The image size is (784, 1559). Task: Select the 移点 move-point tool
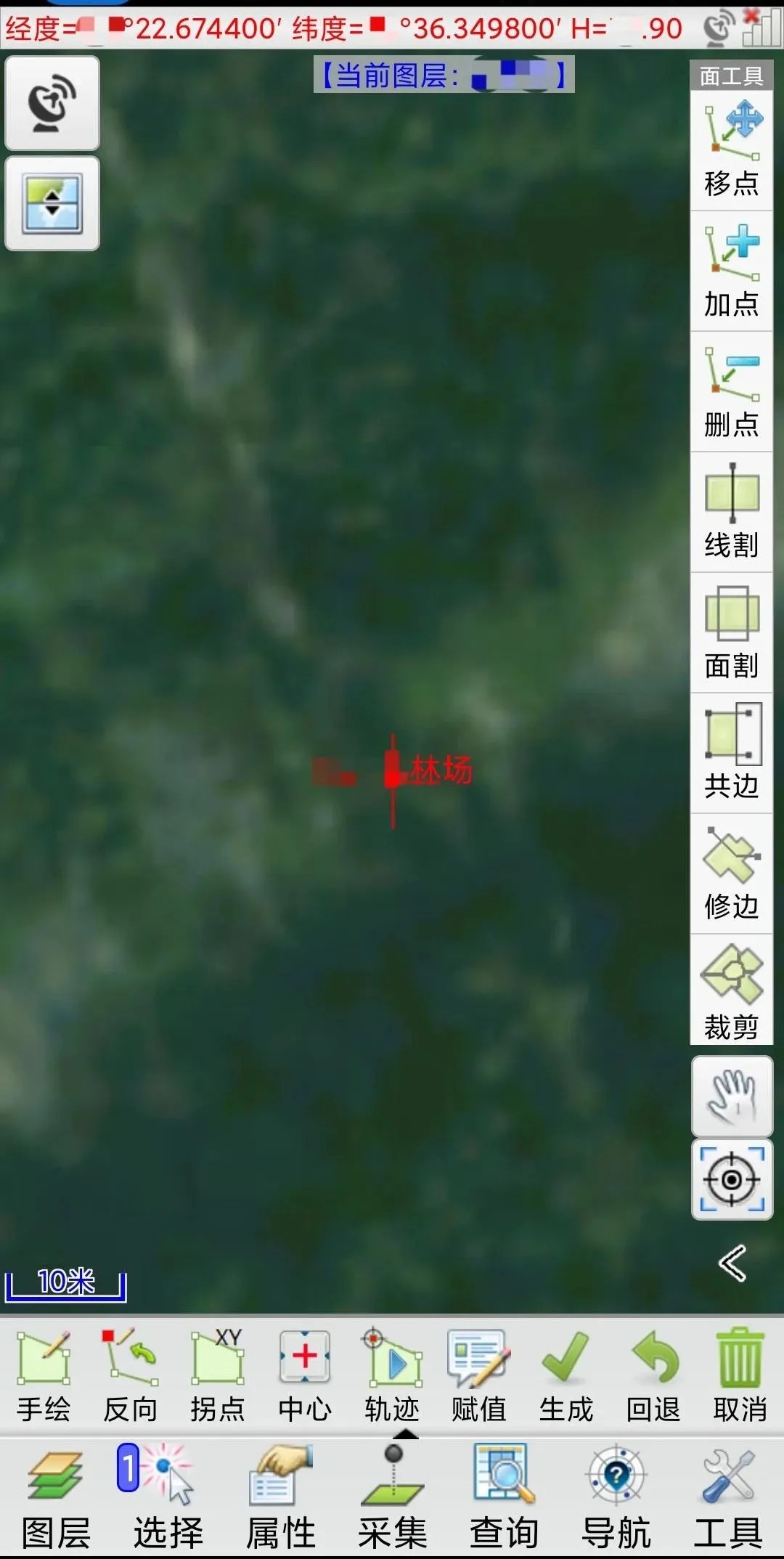tap(731, 150)
